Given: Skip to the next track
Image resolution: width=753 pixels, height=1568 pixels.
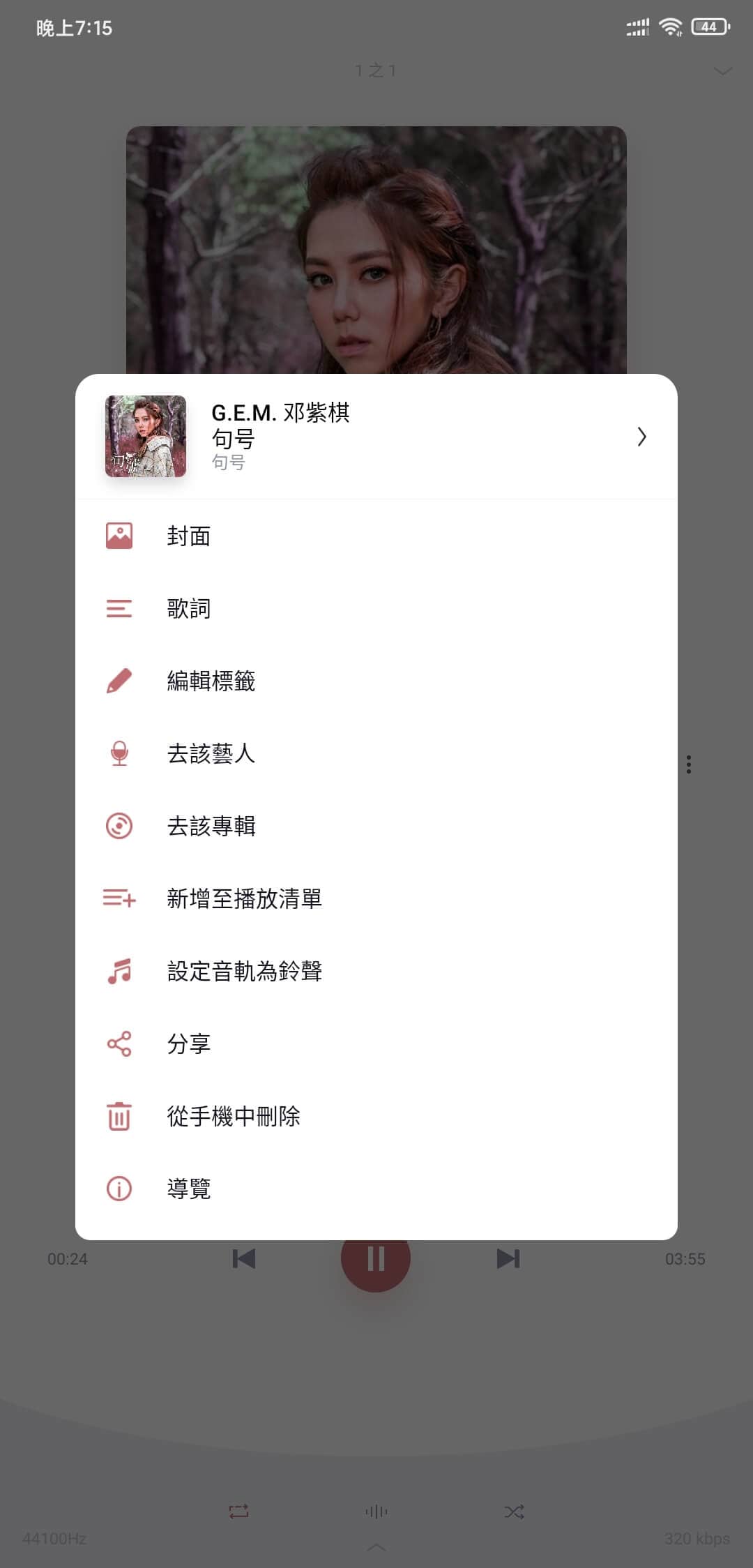Looking at the screenshot, I should point(508,1259).
